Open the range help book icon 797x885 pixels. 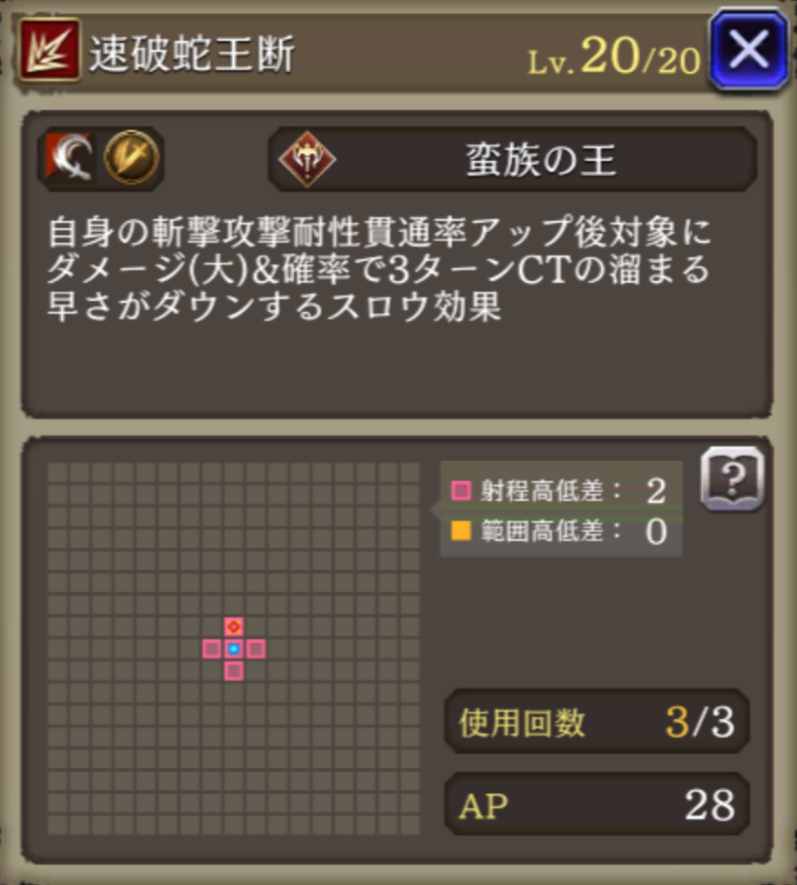(731, 480)
